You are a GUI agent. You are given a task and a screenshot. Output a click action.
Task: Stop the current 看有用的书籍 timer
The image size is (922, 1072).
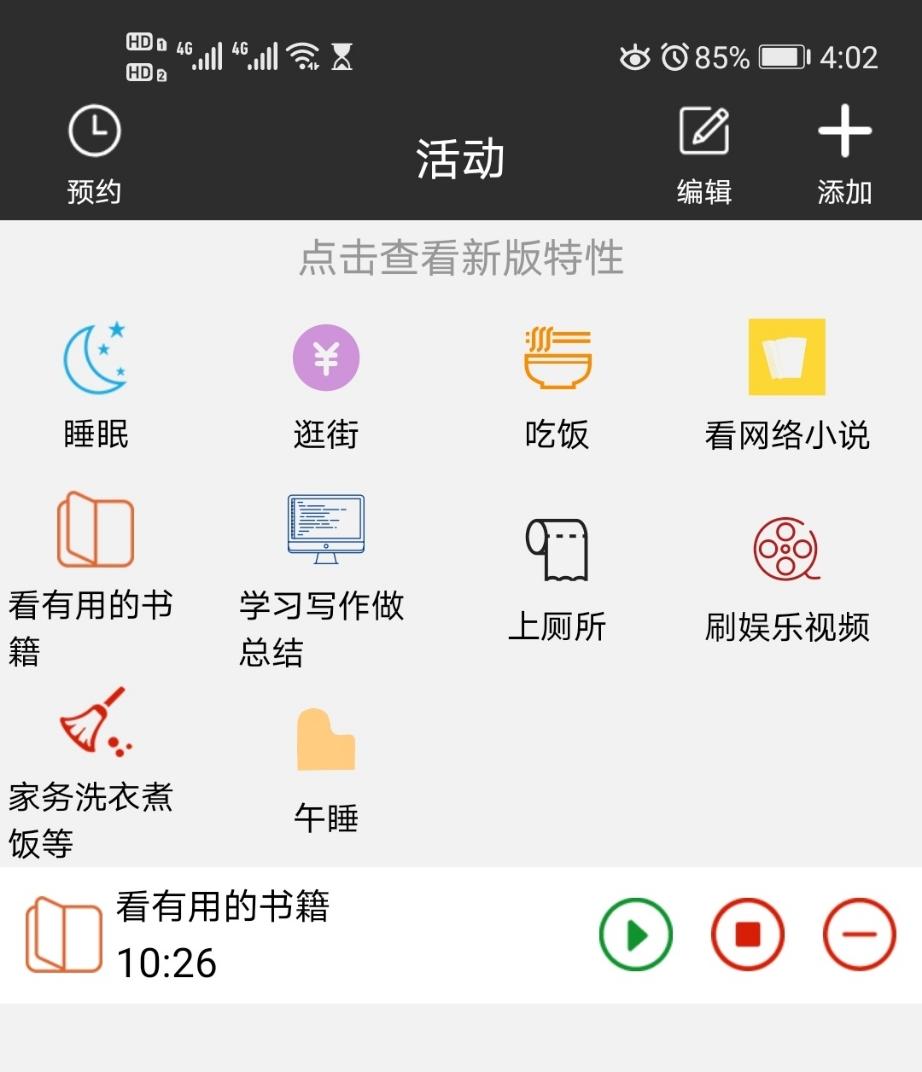(x=747, y=935)
